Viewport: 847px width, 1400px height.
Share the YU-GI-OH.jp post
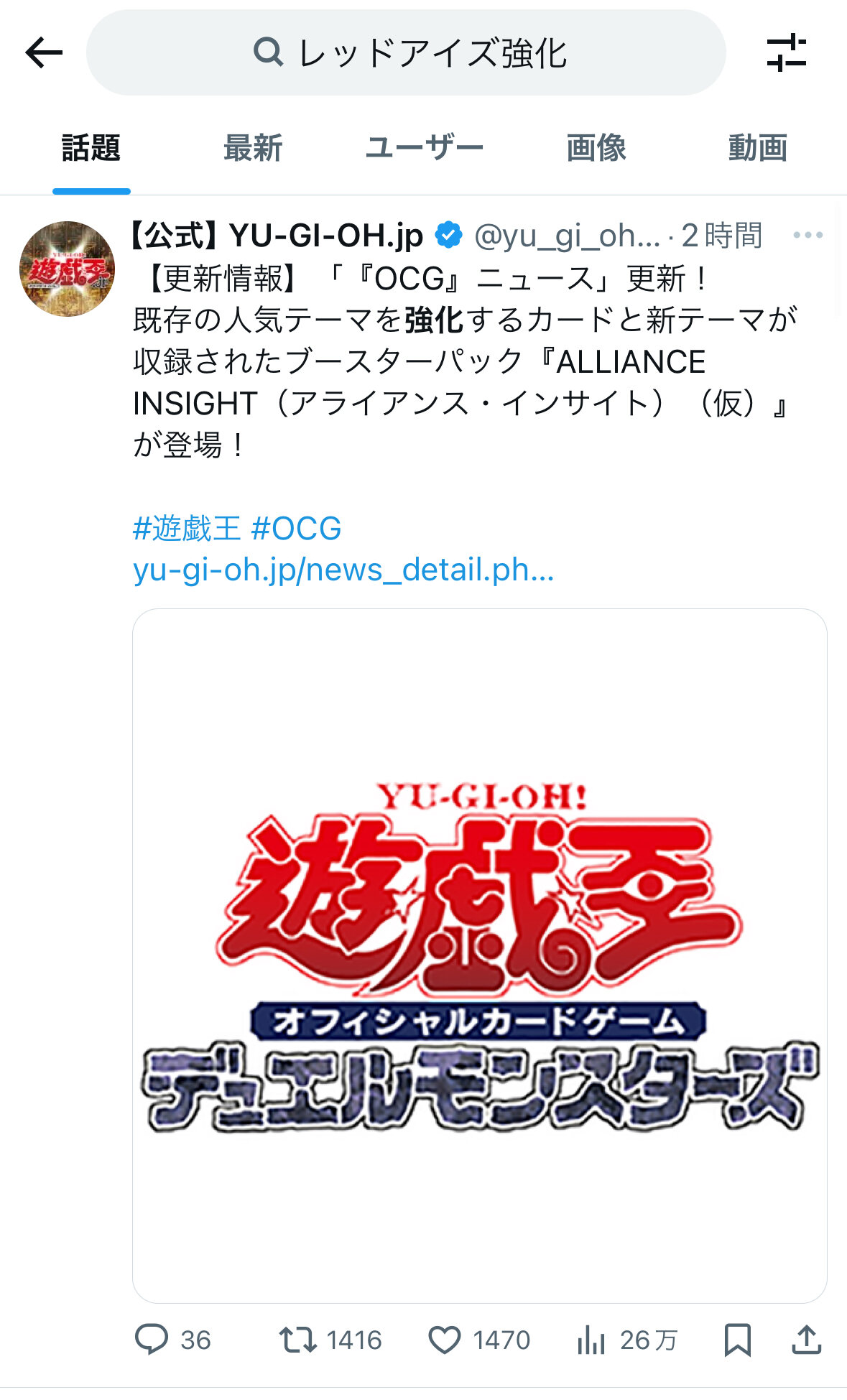tap(807, 1340)
